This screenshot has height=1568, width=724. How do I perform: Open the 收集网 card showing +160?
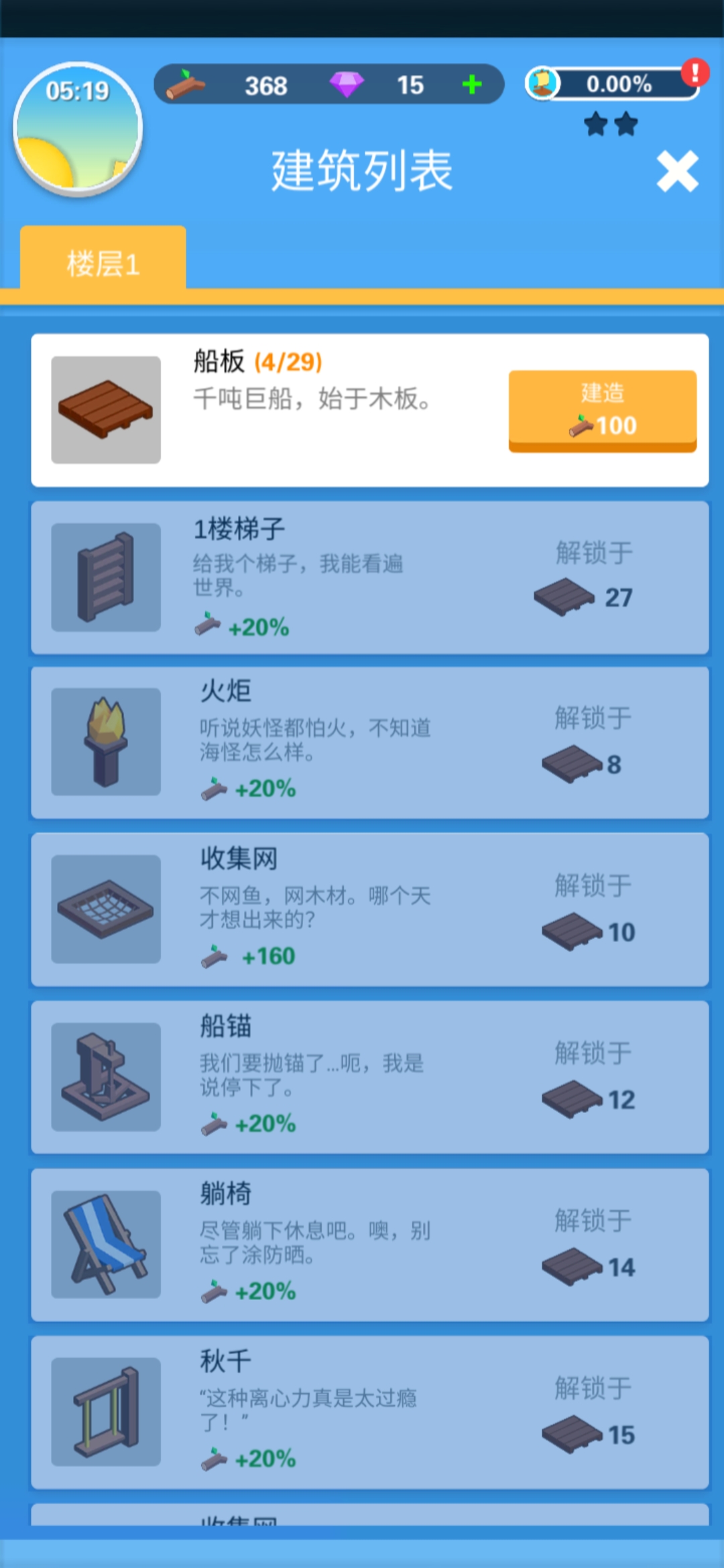pyautogui.click(x=370, y=909)
